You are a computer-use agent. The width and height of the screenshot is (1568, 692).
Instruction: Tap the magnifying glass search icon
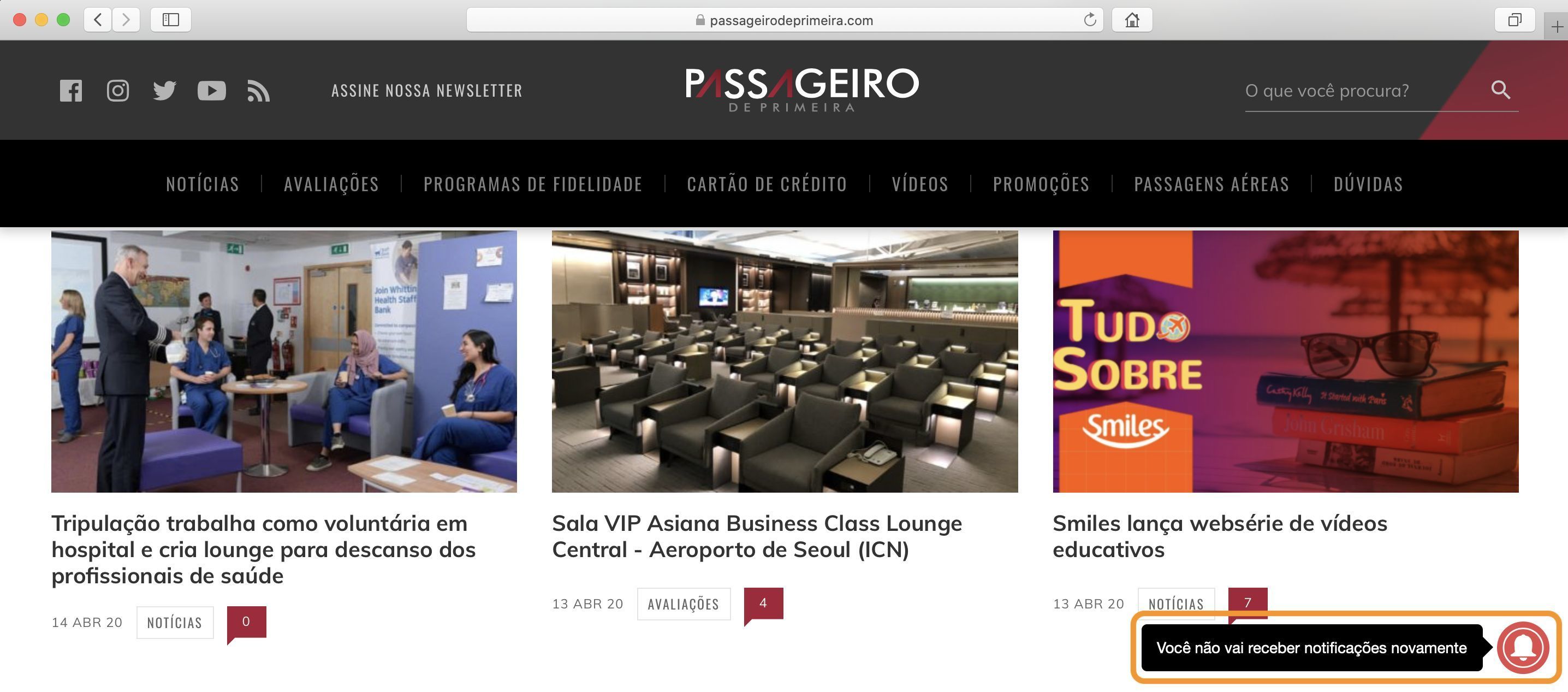pyautogui.click(x=1500, y=90)
